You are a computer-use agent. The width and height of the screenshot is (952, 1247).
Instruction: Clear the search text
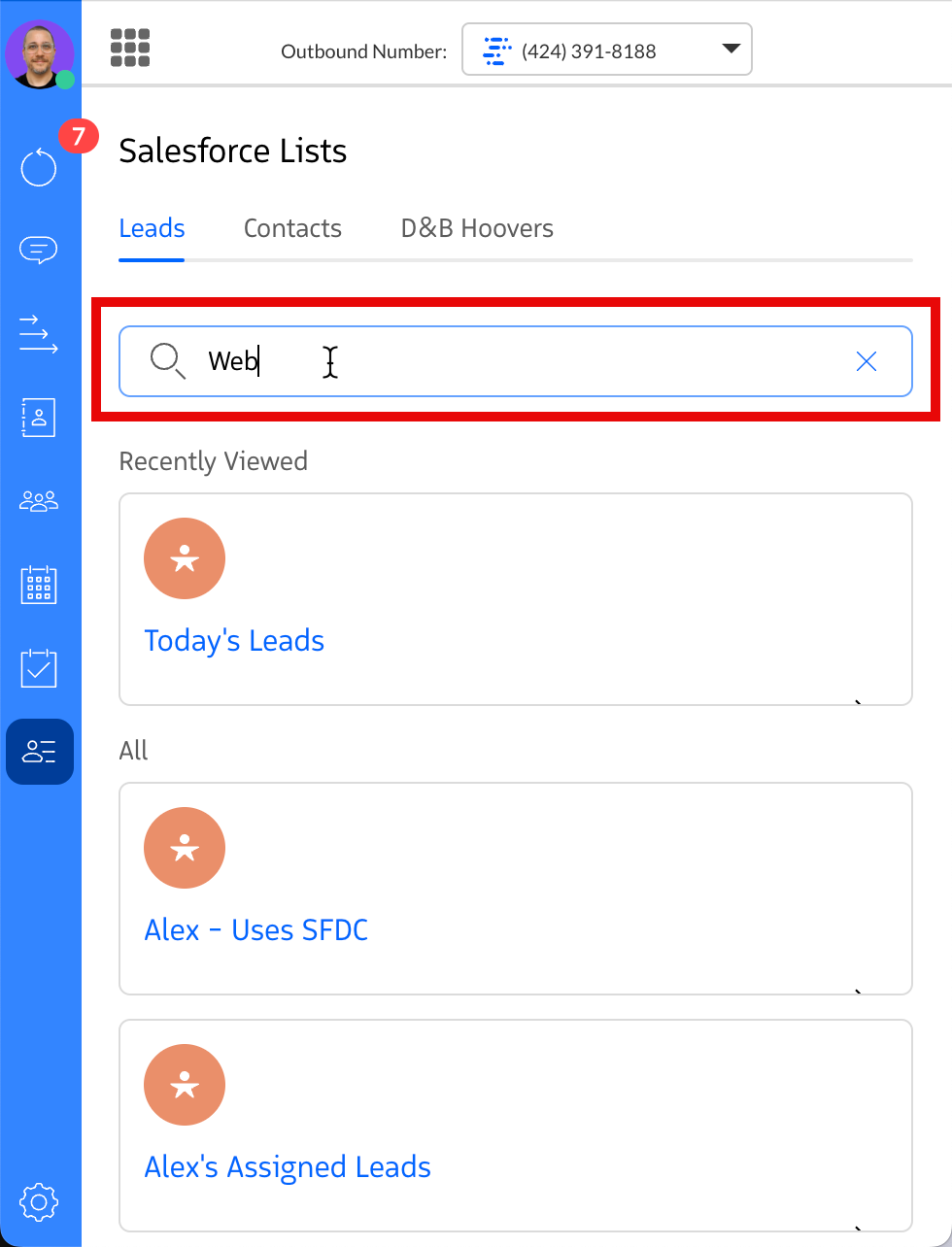click(x=867, y=361)
